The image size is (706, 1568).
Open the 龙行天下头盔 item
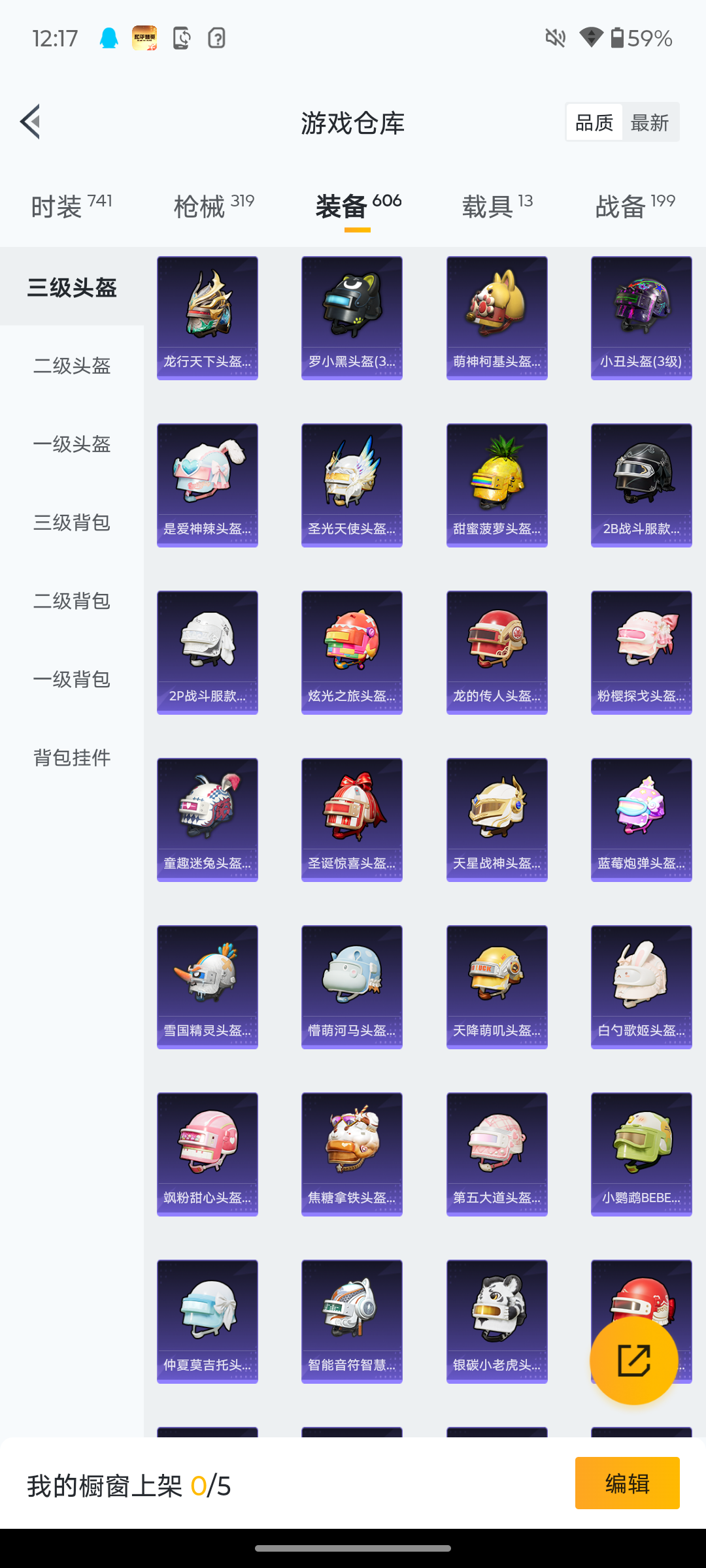click(207, 318)
